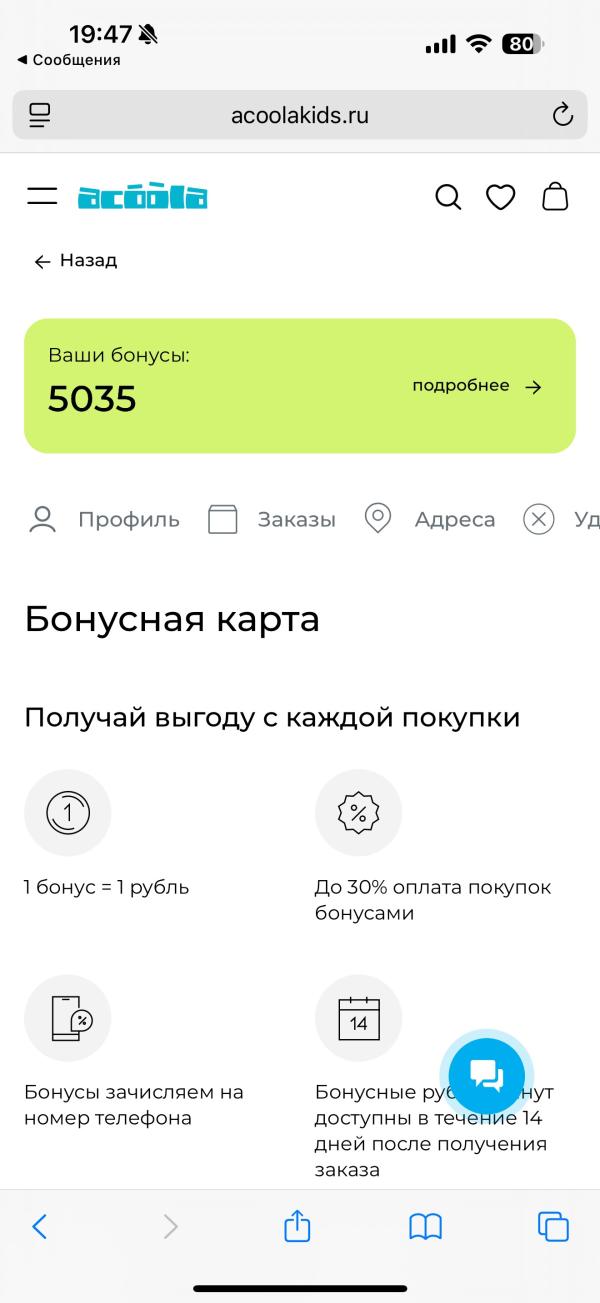Tap подробнее on the bonuses card
The image size is (600, 1303).
(477, 386)
